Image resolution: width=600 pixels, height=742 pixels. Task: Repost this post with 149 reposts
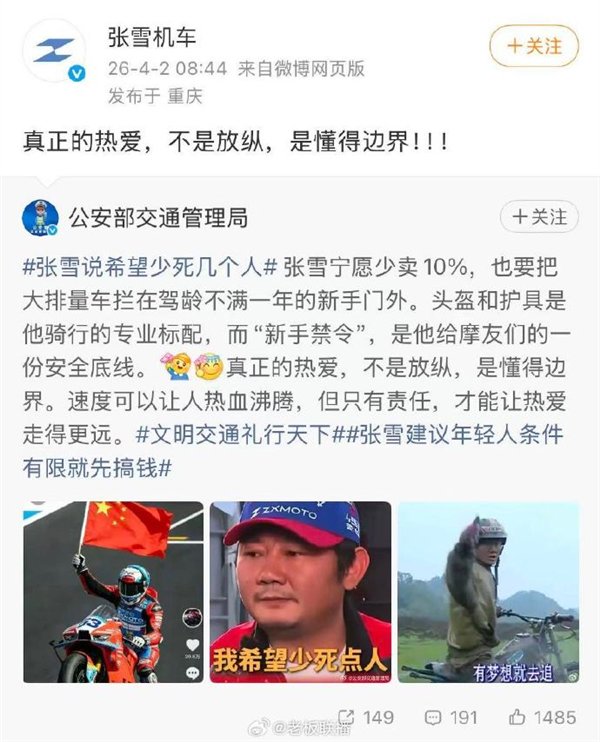(x=366, y=717)
